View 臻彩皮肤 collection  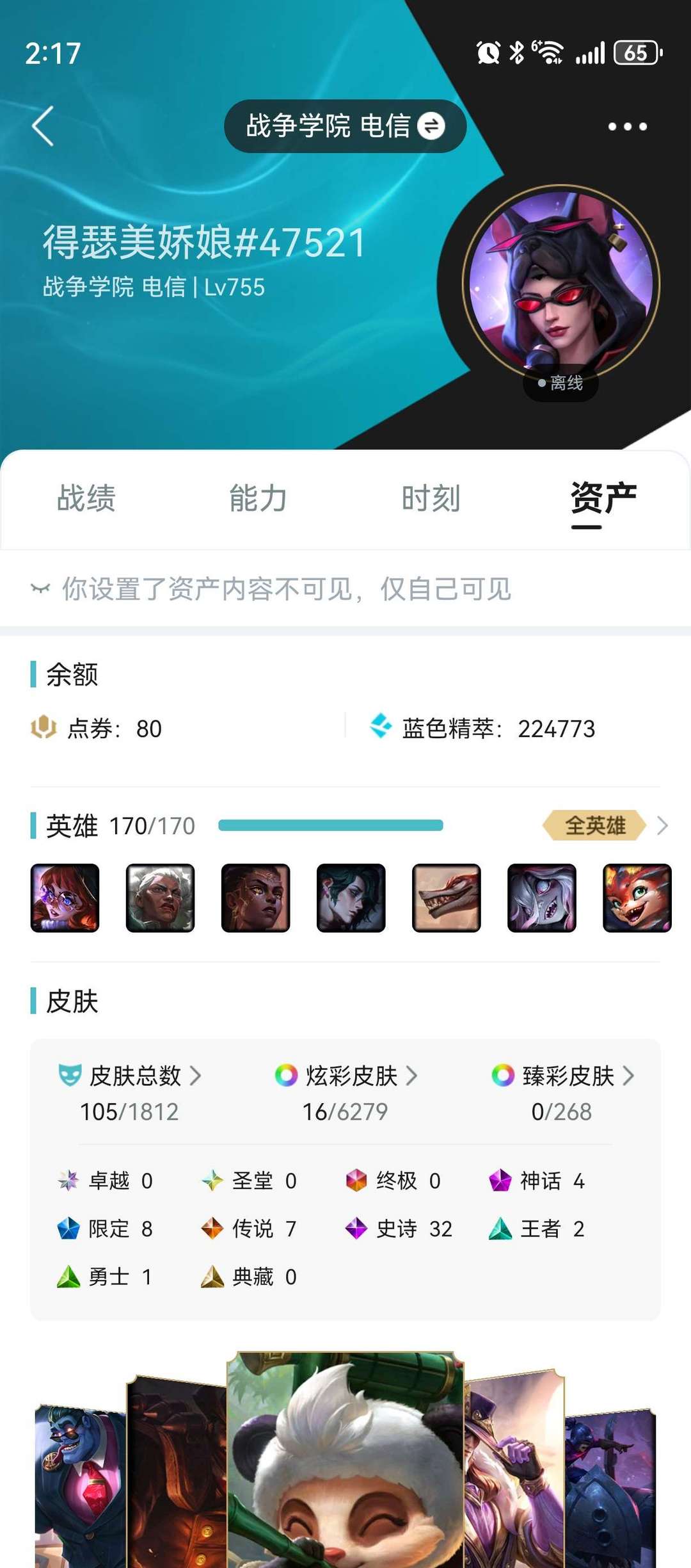[x=562, y=1076]
